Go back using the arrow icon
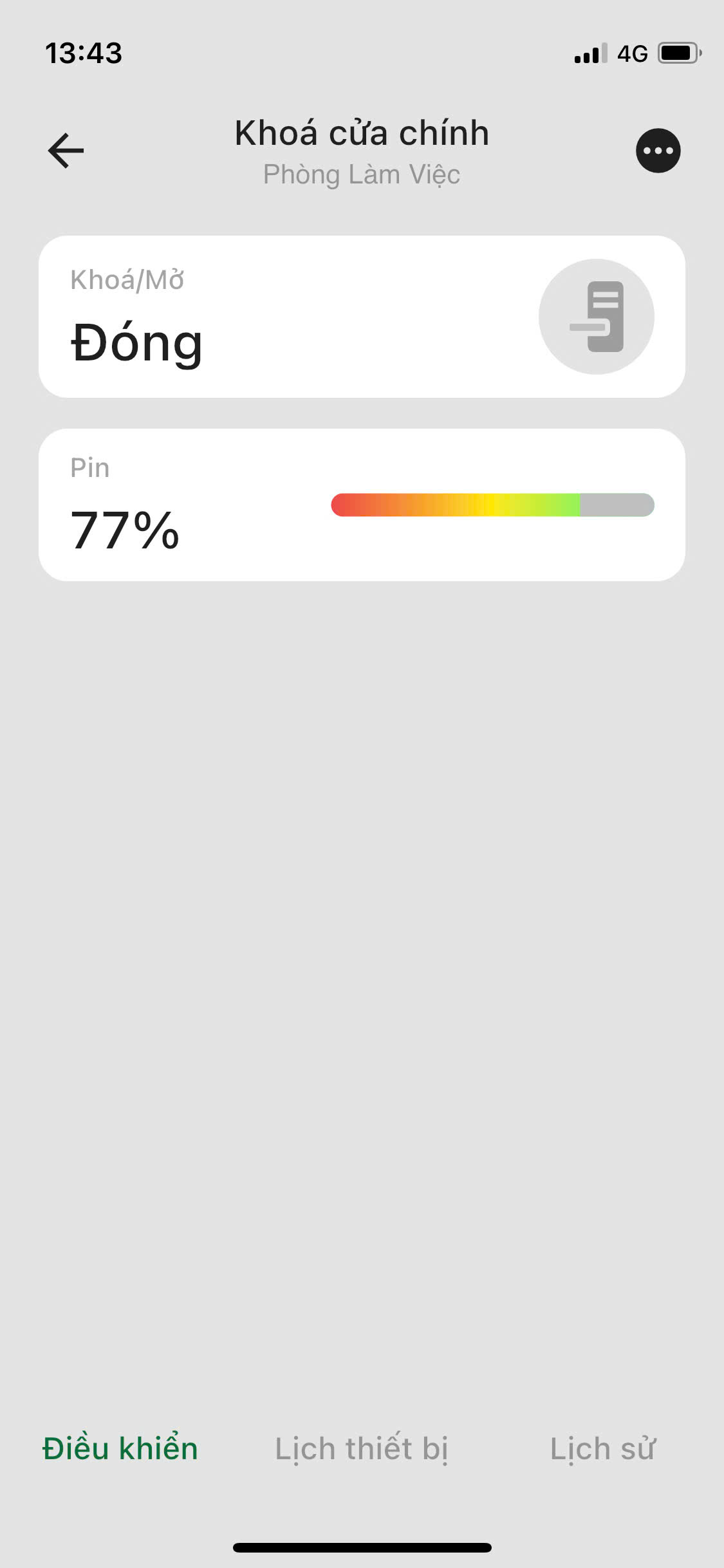Image resolution: width=724 pixels, height=1568 pixels. point(66,151)
